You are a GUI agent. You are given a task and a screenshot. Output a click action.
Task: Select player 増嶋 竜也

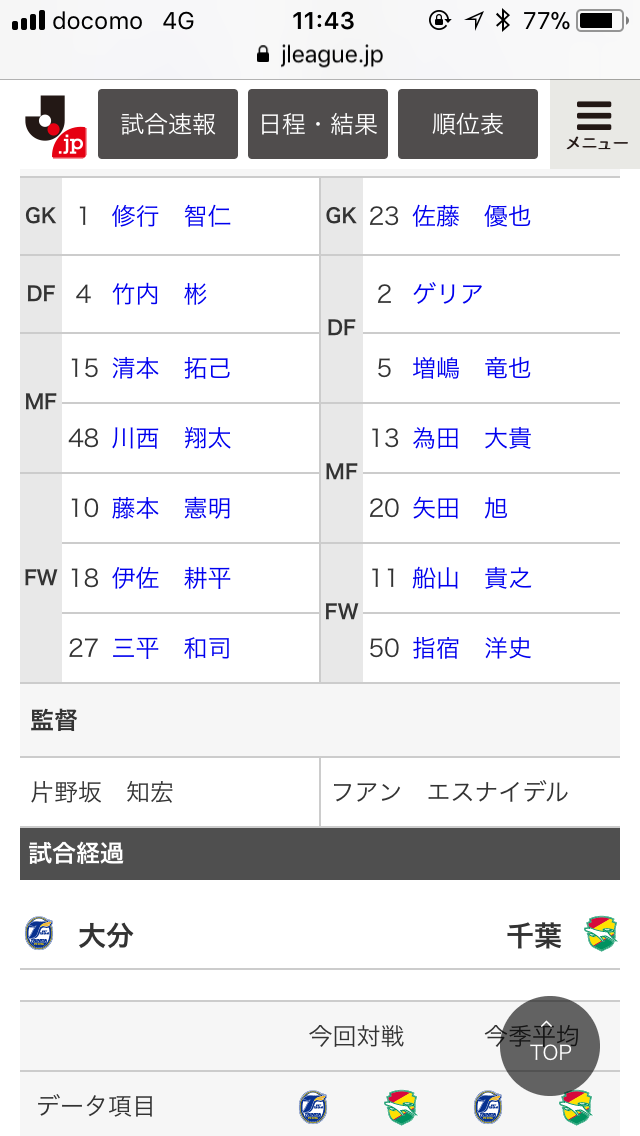point(472,368)
